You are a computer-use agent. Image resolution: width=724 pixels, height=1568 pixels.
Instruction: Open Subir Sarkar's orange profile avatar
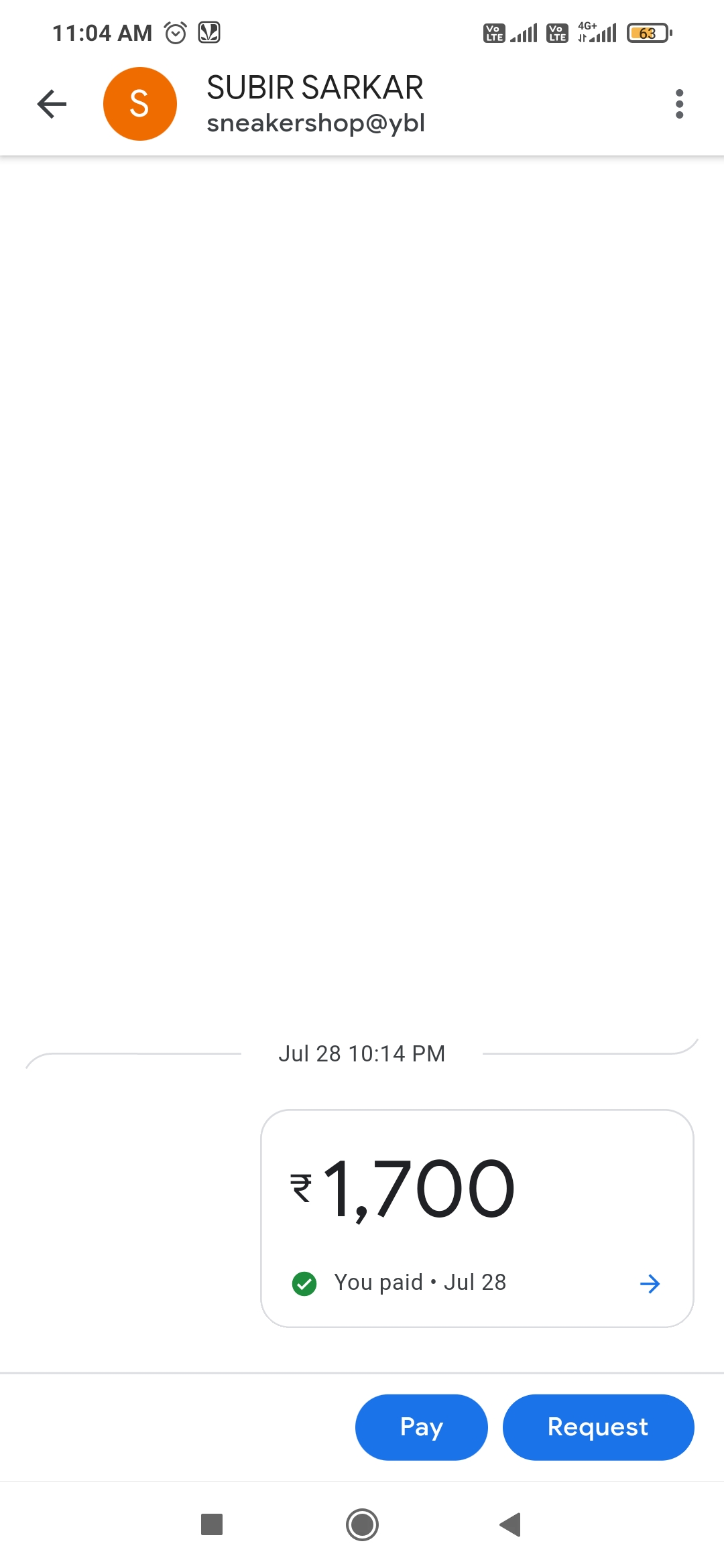tap(140, 104)
